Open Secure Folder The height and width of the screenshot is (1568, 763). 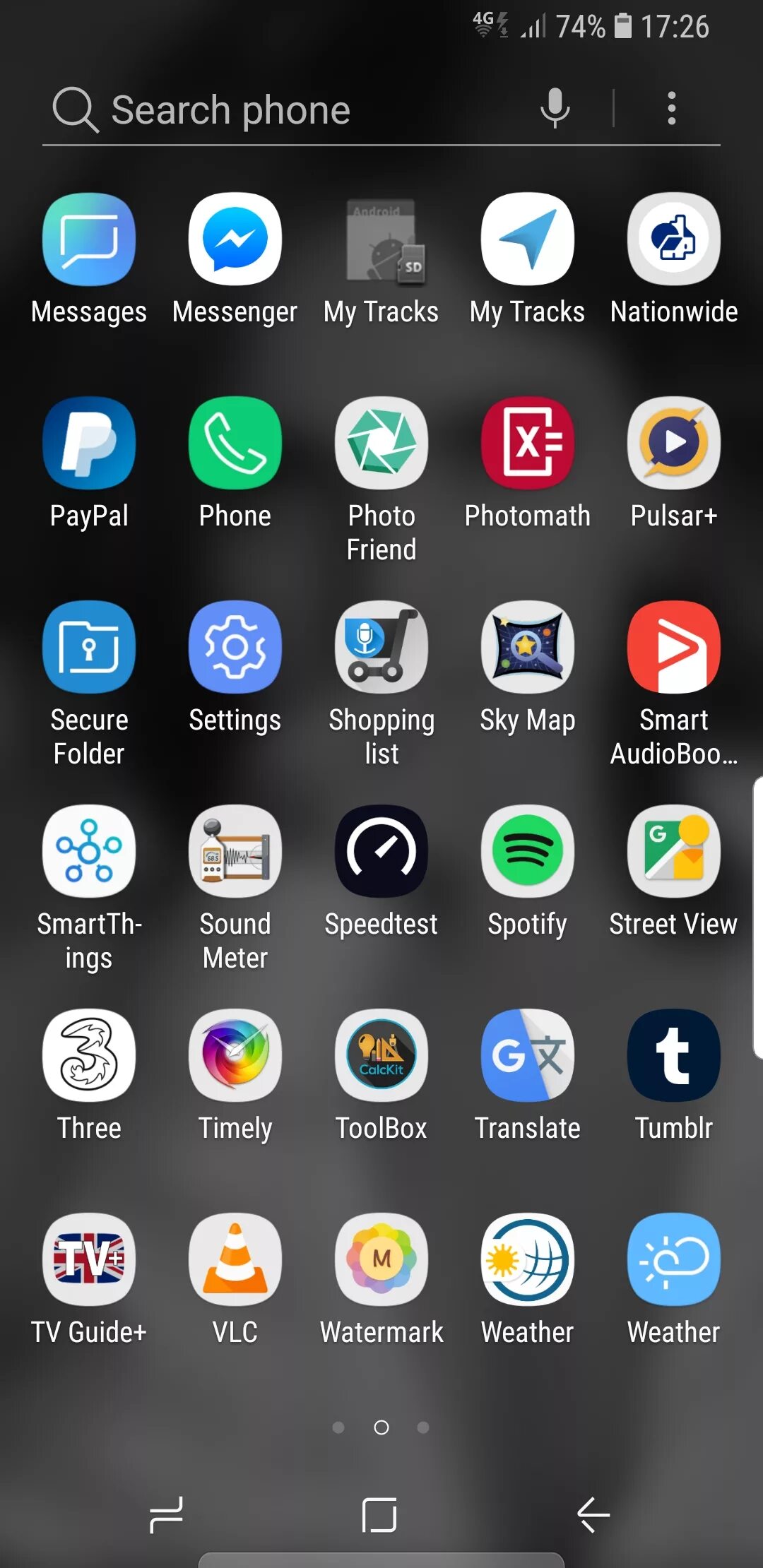(89, 648)
